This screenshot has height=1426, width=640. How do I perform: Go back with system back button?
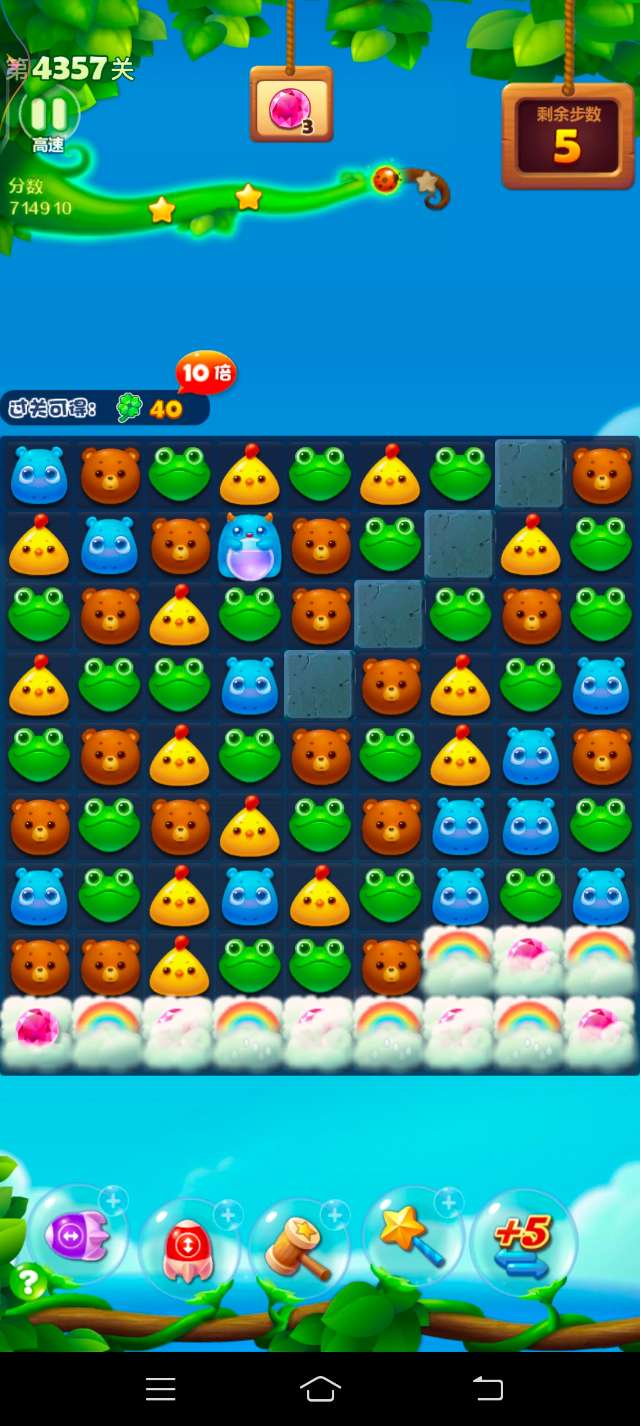(487, 1388)
